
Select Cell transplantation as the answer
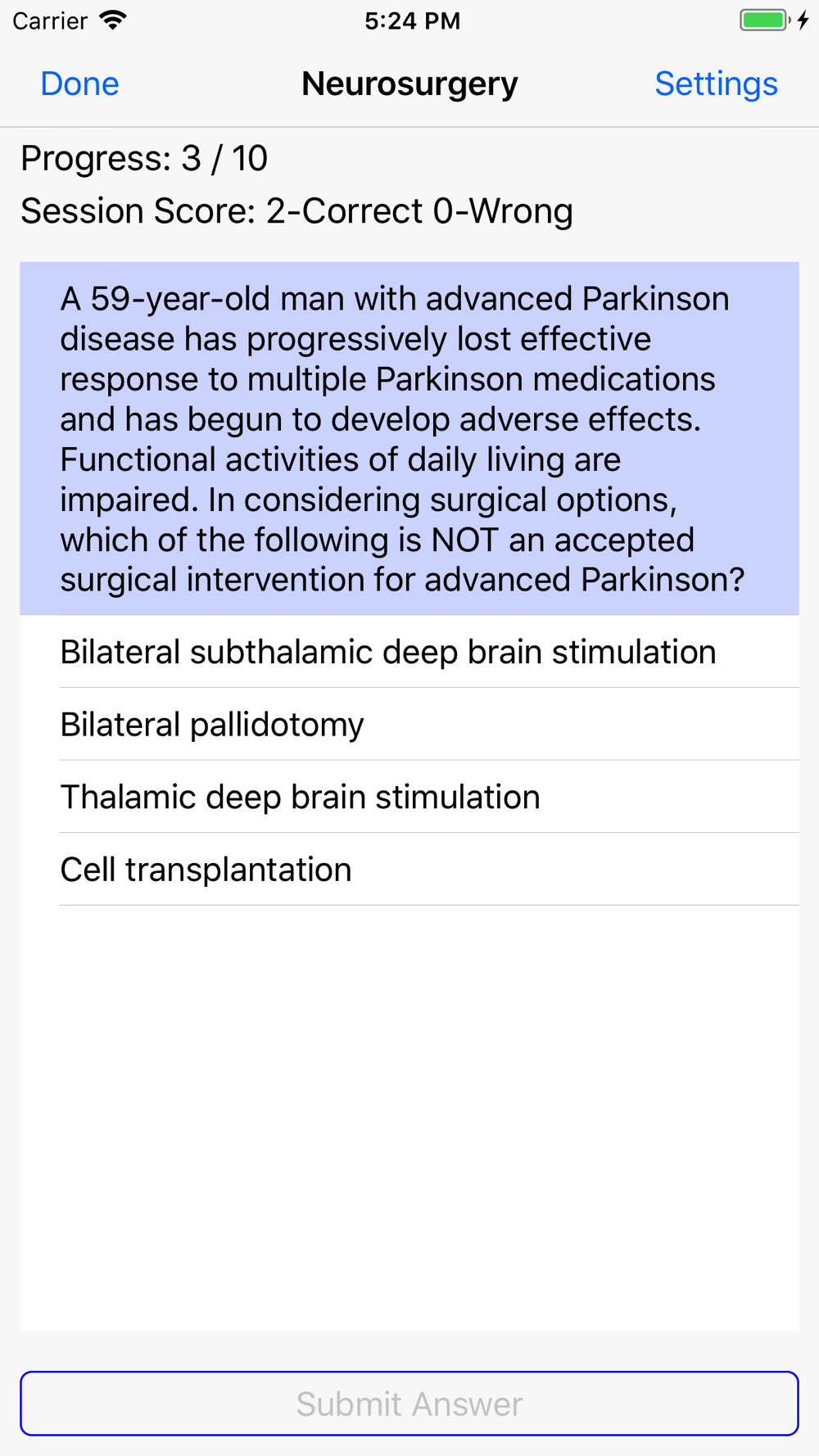coord(409,870)
